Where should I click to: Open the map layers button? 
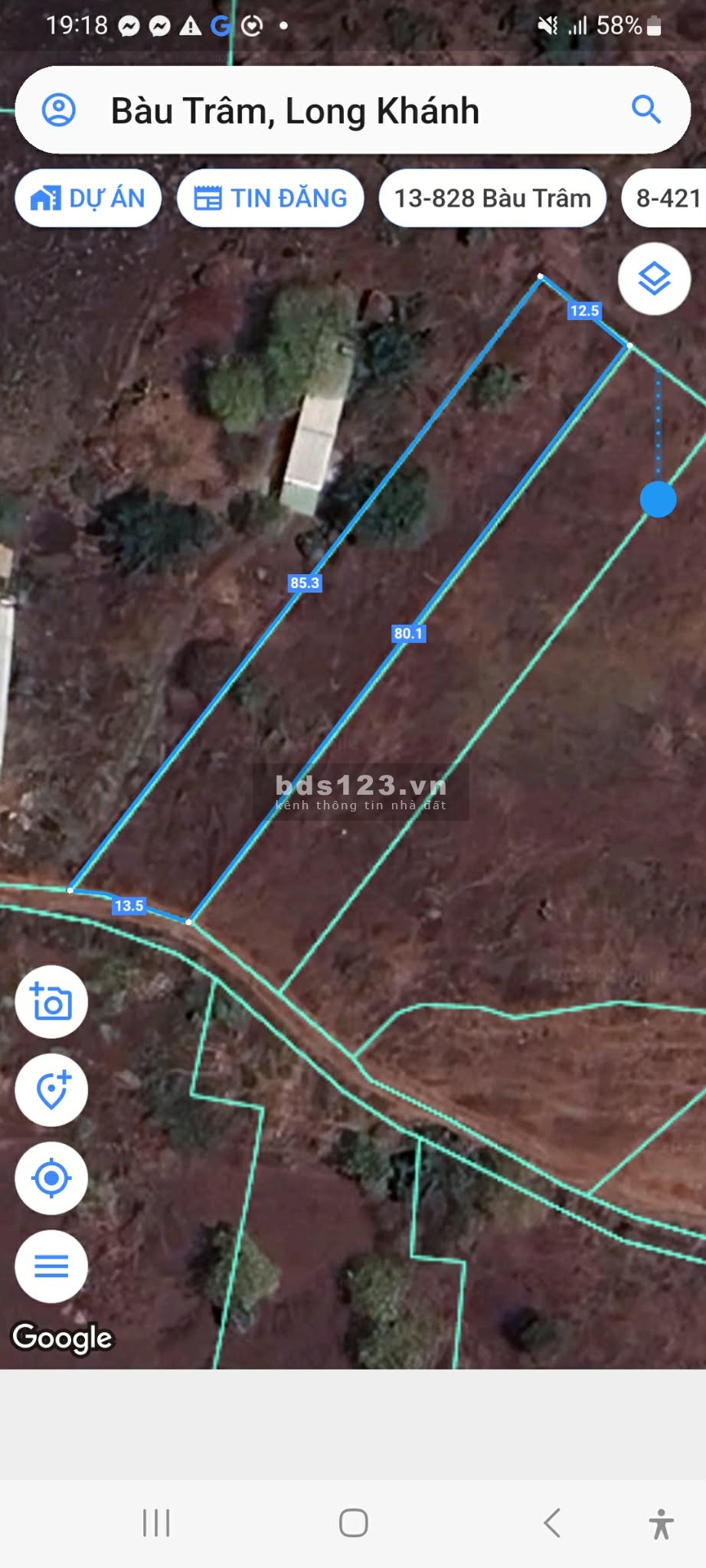[654, 279]
